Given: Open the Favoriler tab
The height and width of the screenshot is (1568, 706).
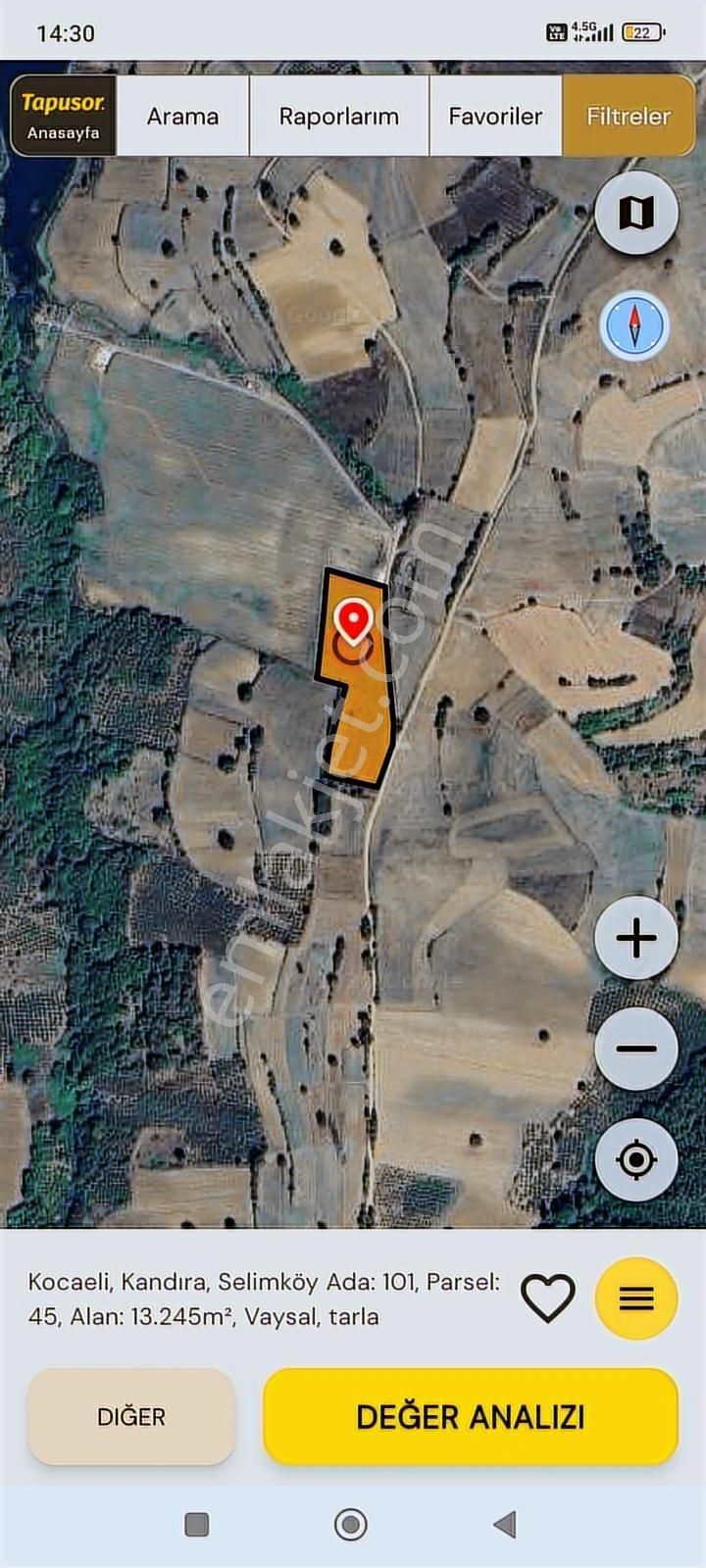Looking at the screenshot, I should click(495, 116).
